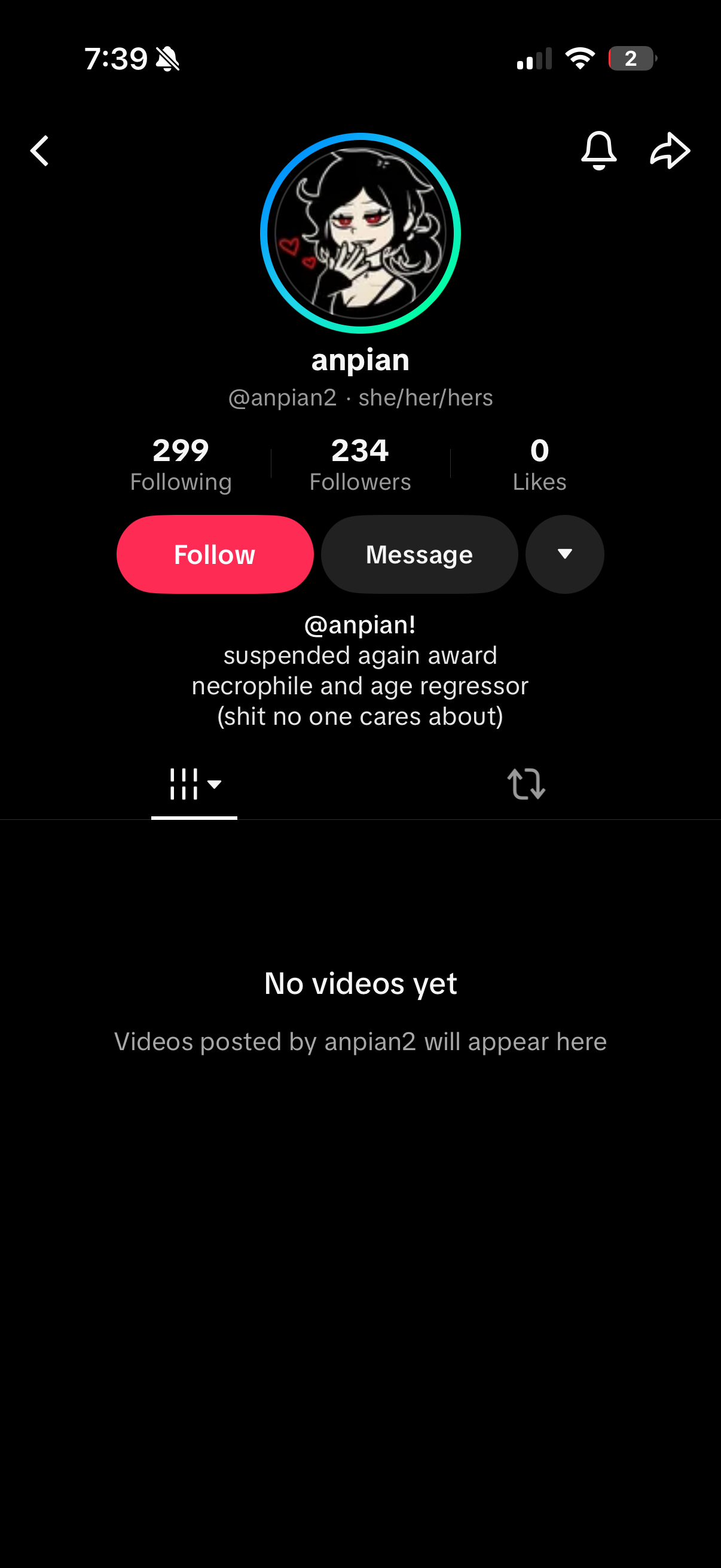Image resolution: width=721 pixels, height=1568 pixels.
Task: Open the videos grid tab
Action: tap(194, 784)
